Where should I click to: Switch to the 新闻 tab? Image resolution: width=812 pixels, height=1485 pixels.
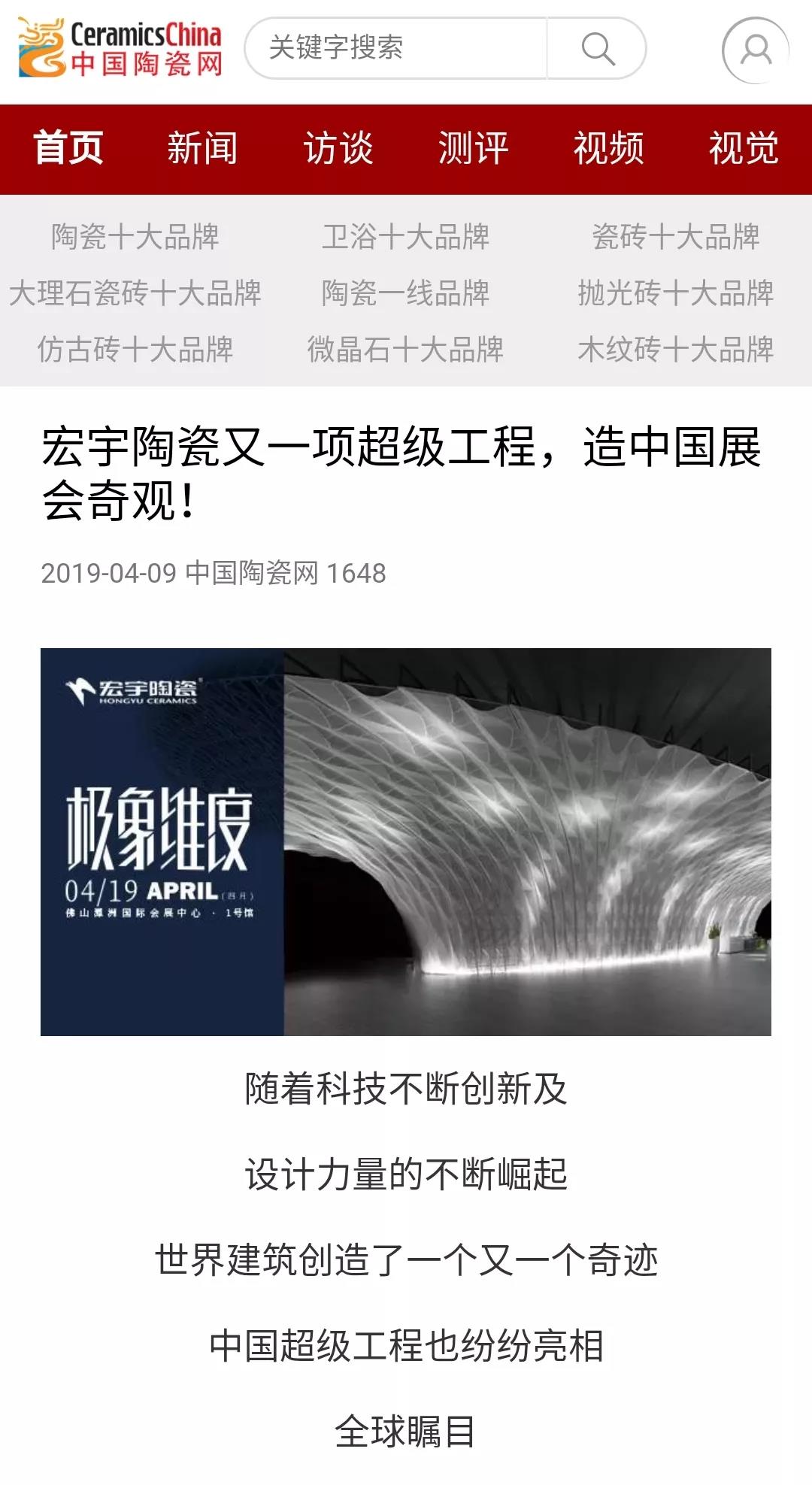click(x=202, y=147)
